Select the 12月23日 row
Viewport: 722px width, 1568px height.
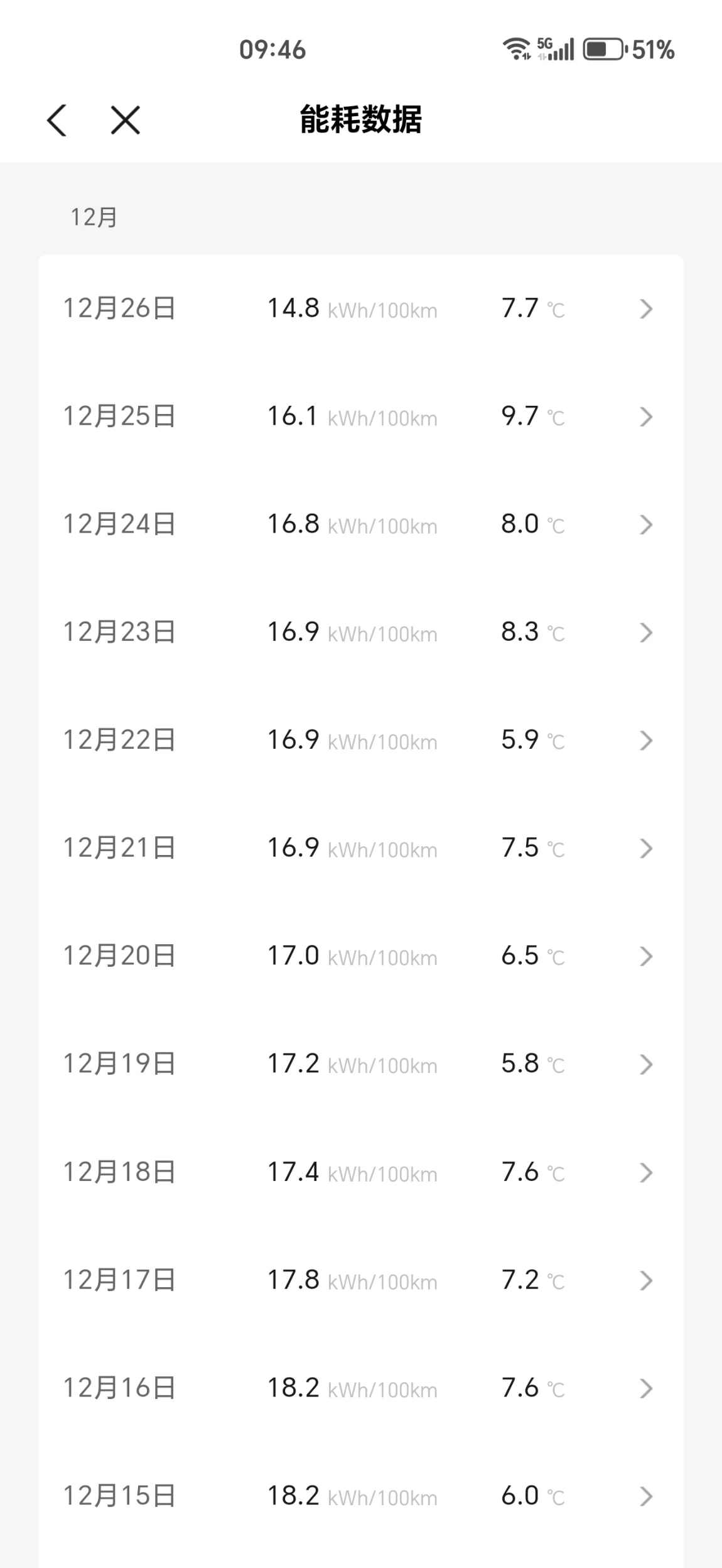361,633
